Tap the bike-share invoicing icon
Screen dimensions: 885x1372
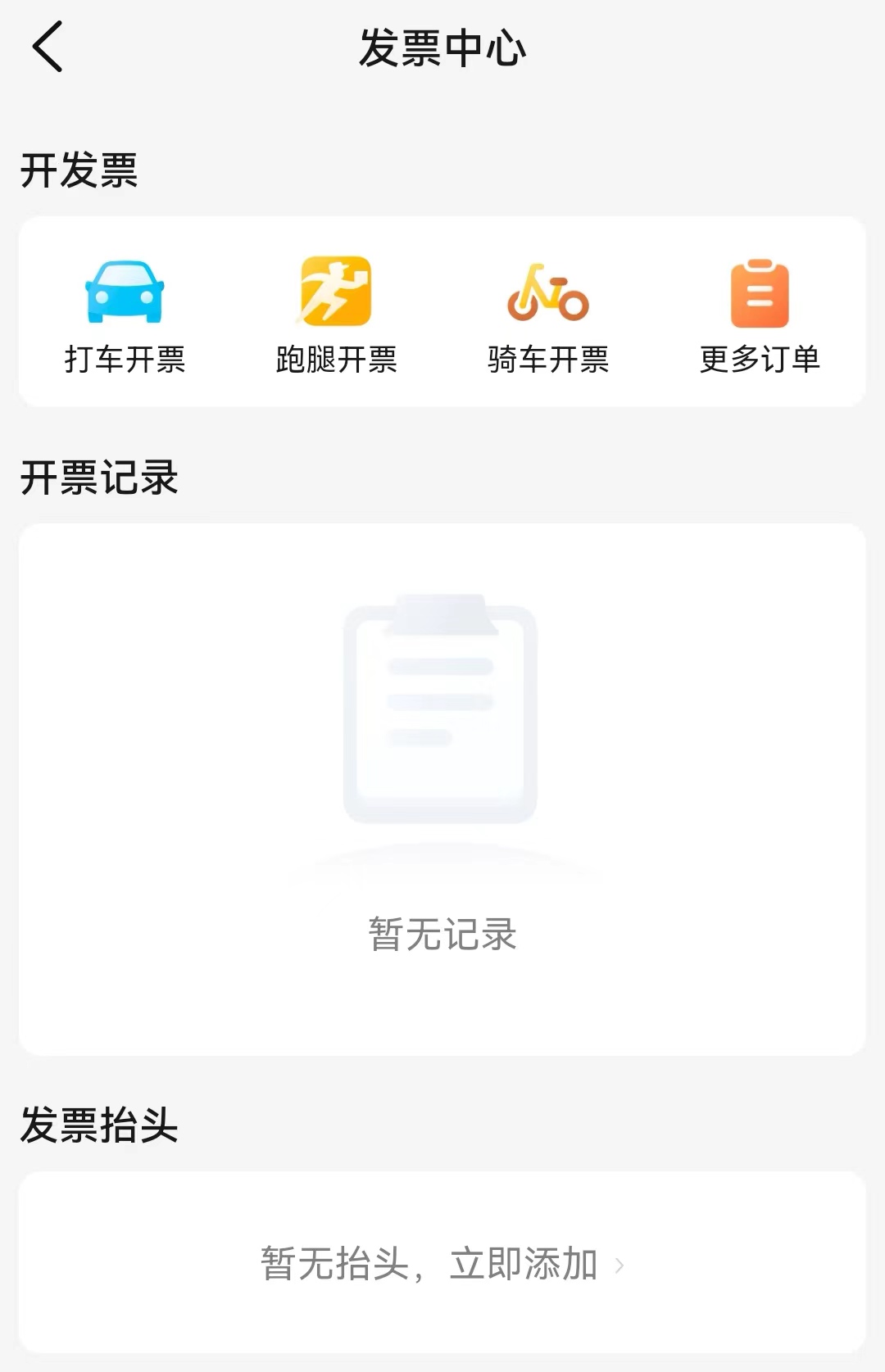[547, 291]
